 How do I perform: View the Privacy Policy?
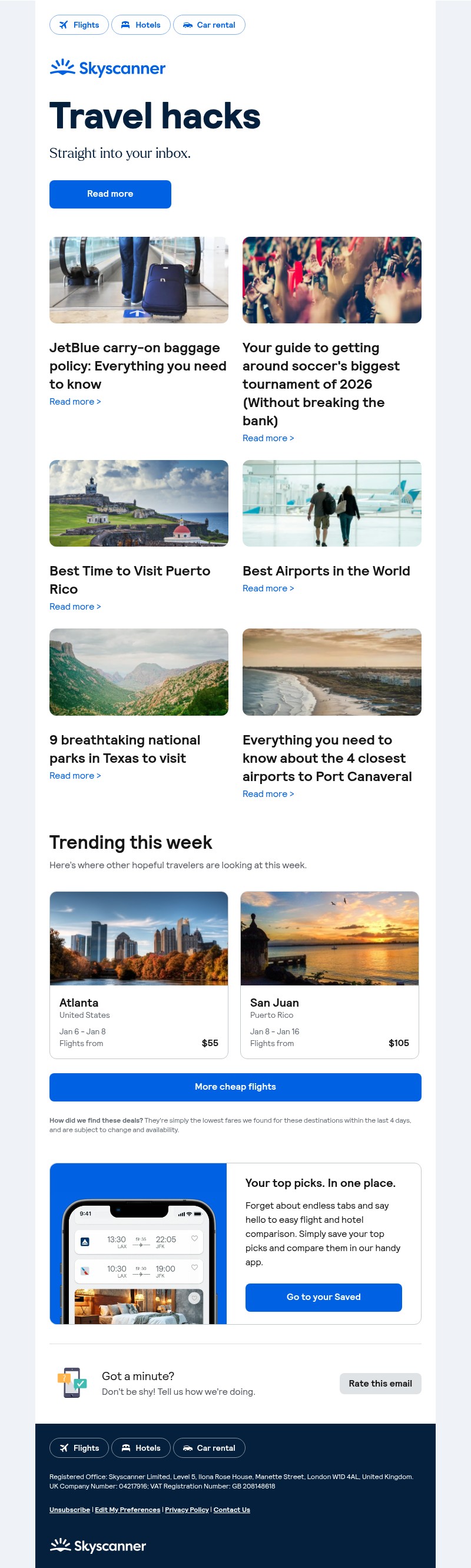[x=186, y=1510]
